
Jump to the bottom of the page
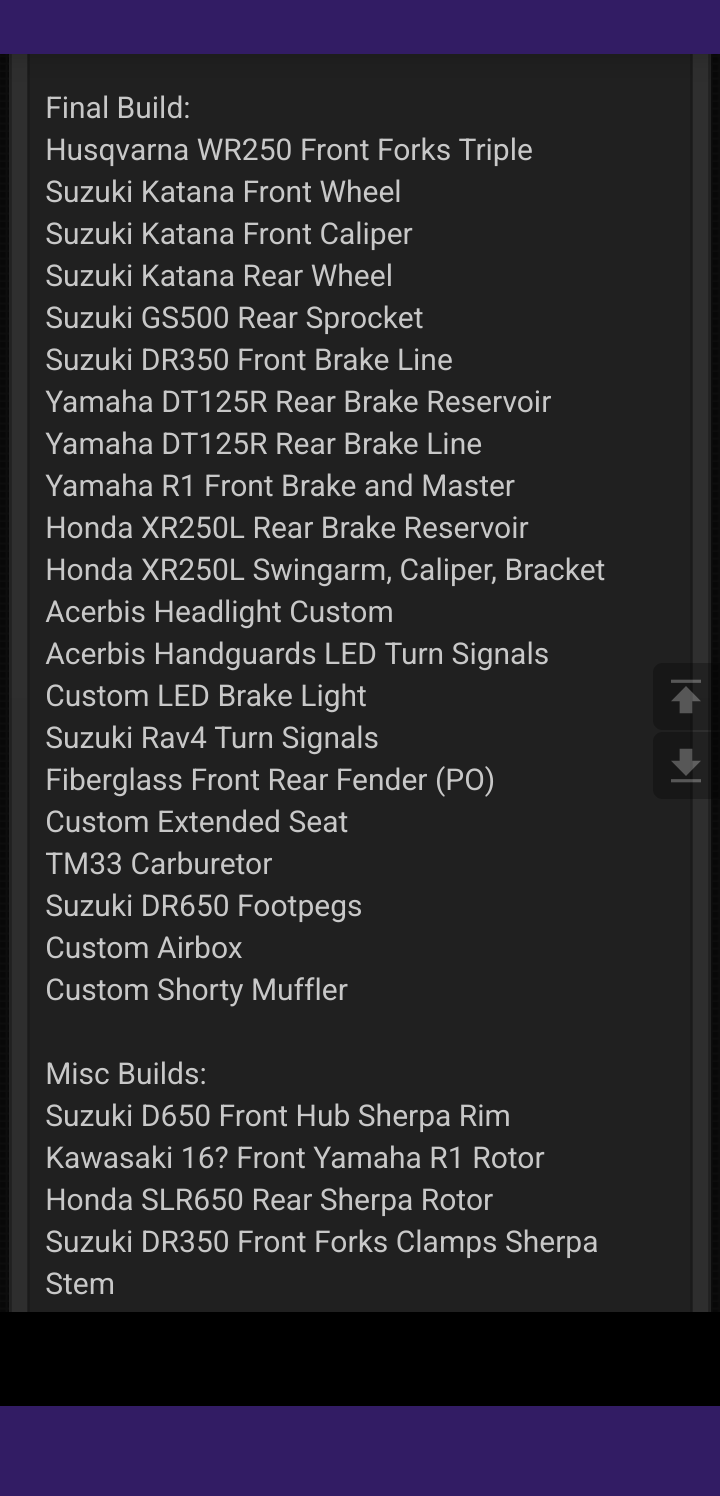point(686,766)
